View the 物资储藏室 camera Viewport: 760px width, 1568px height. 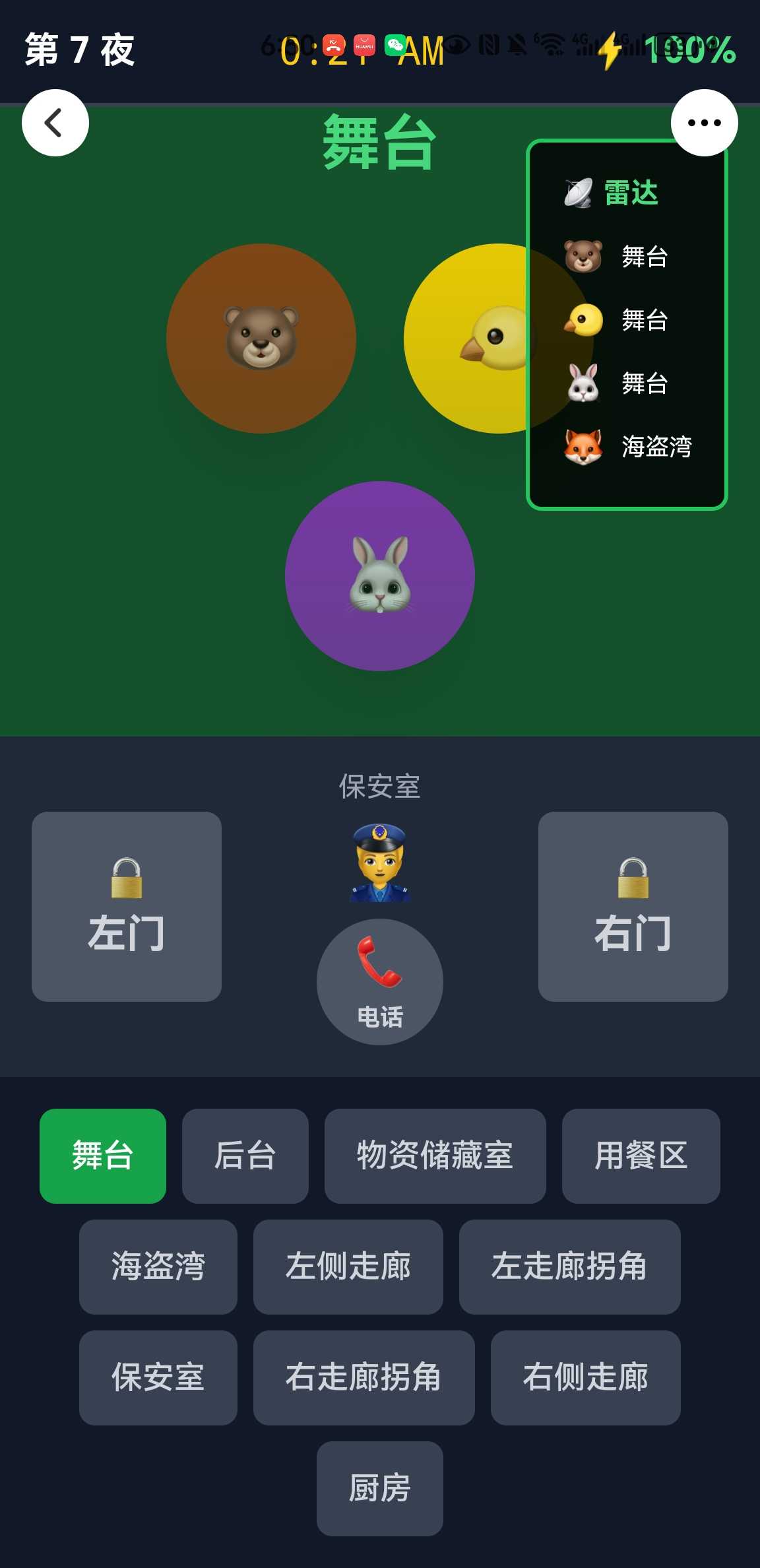pyautogui.click(x=435, y=1156)
